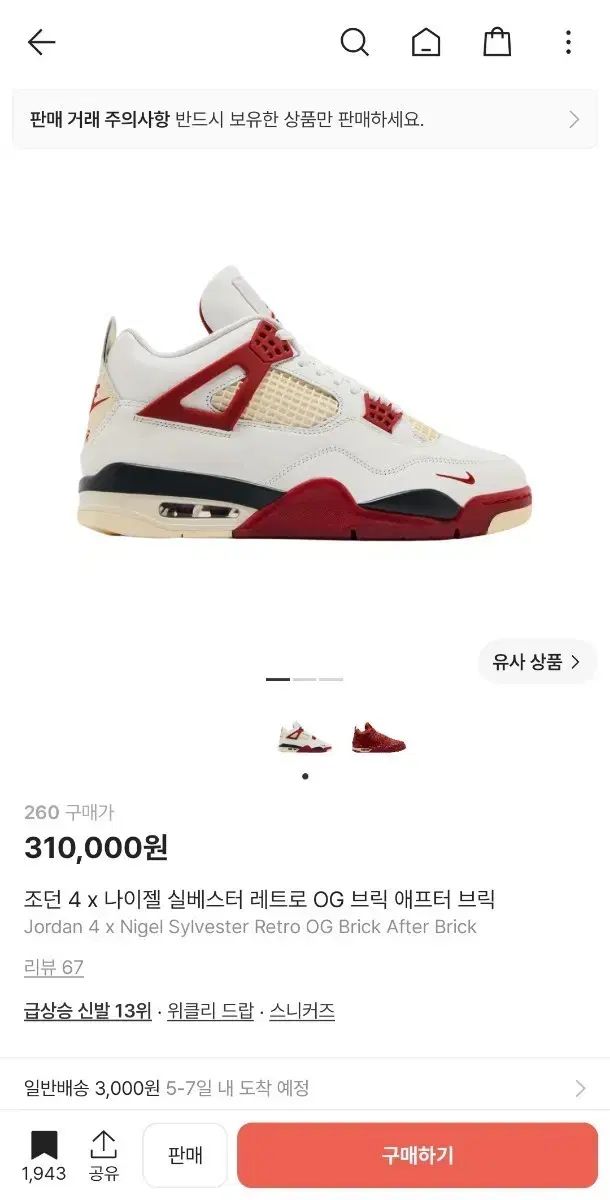Expand the 일반배송 3,000원 delivery row
The image size is (610, 1200).
click(x=305, y=1088)
